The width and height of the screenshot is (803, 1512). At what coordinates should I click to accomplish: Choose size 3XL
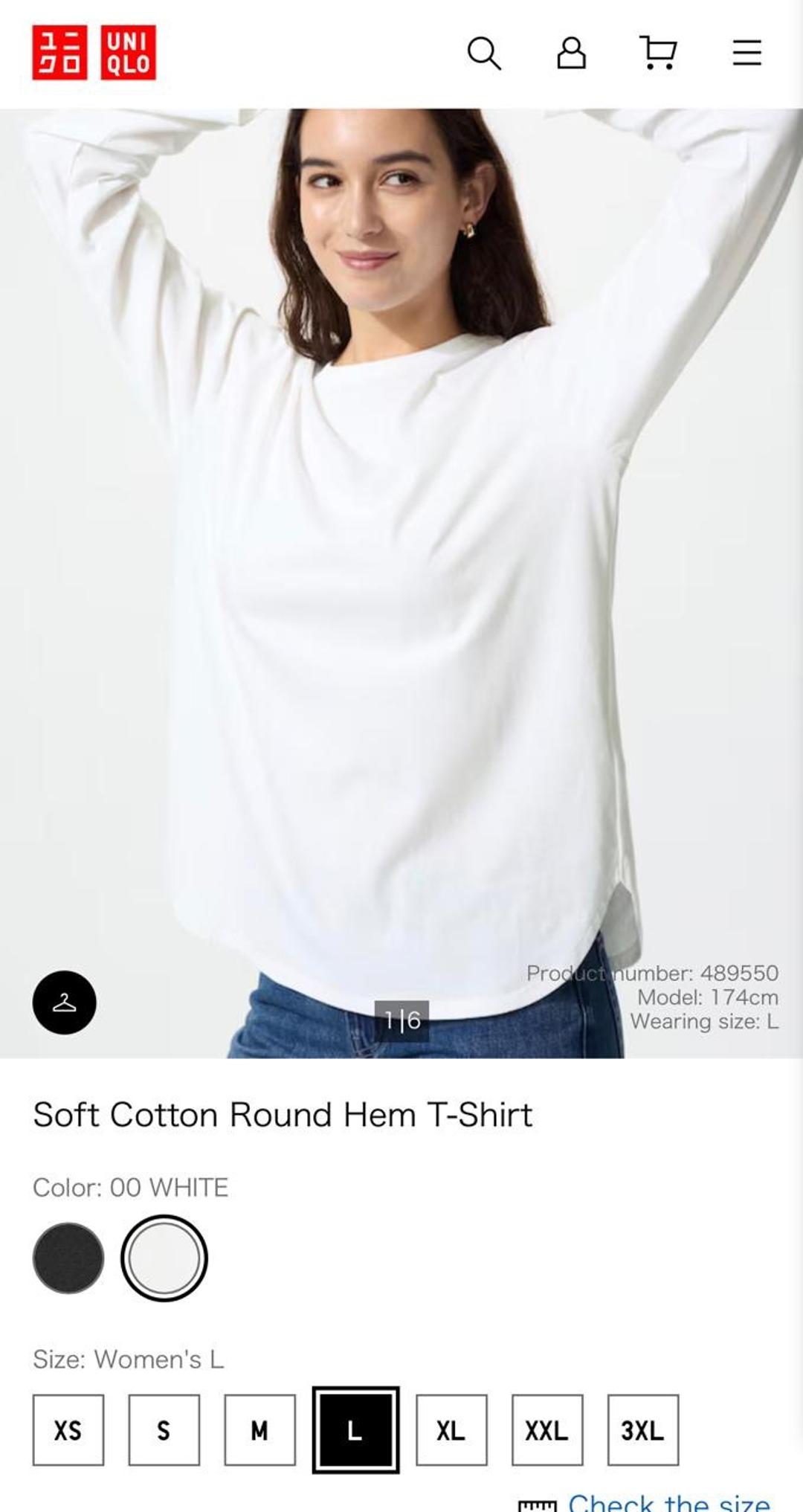tap(643, 1429)
